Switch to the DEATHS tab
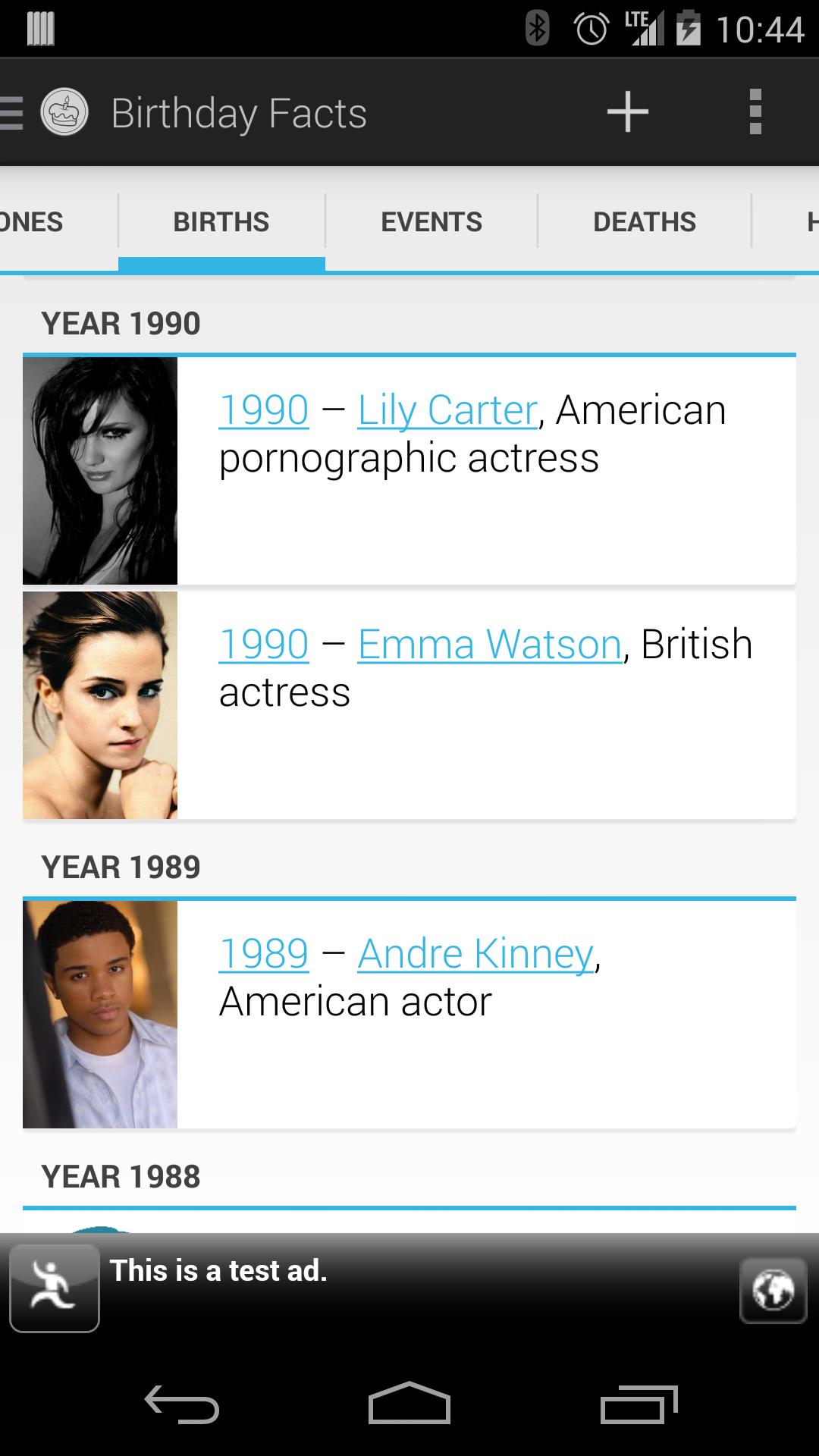819x1456 pixels. (x=644, y=221)
